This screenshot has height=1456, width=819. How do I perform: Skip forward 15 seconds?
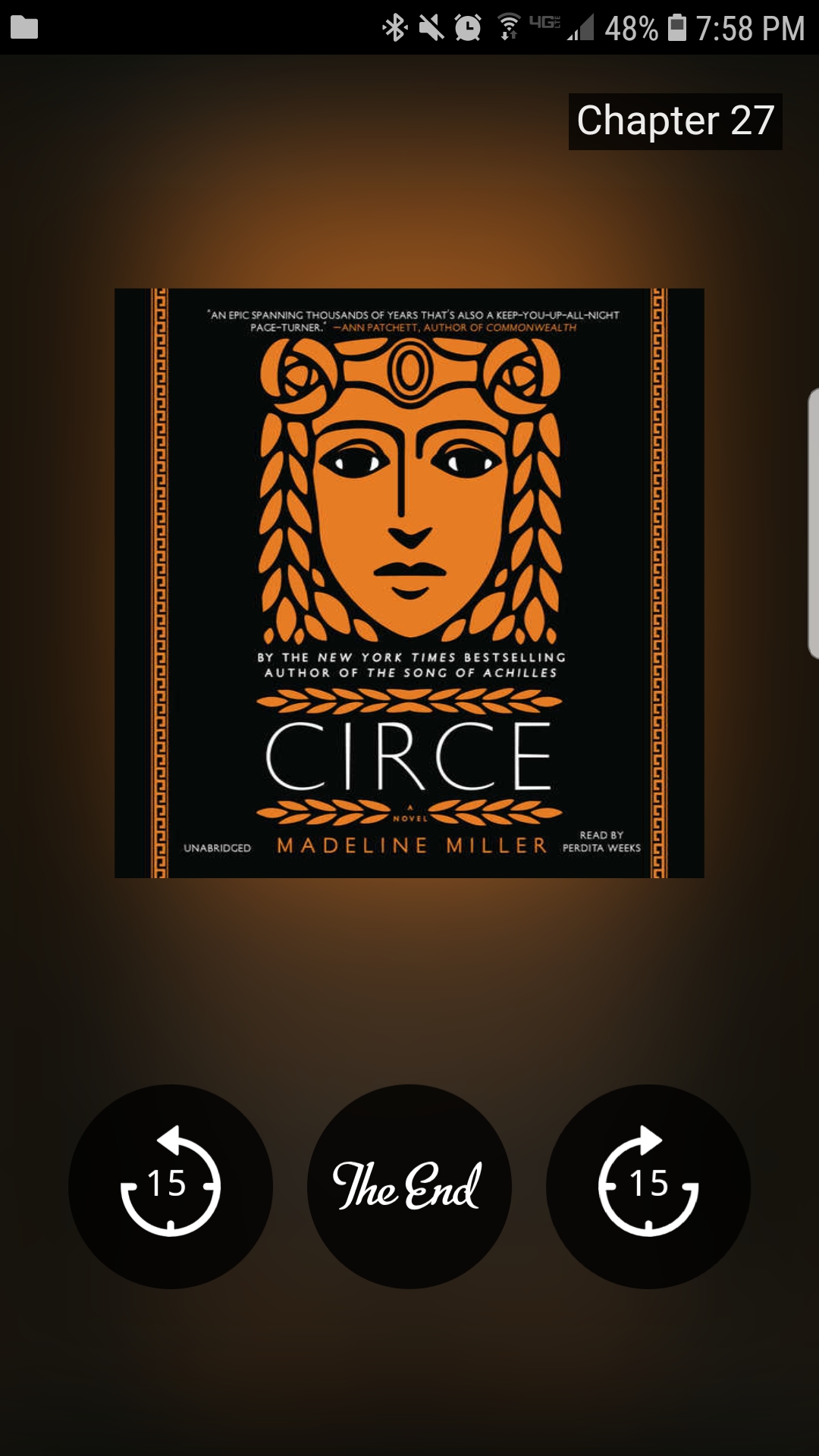click(x=648, y=1186)
